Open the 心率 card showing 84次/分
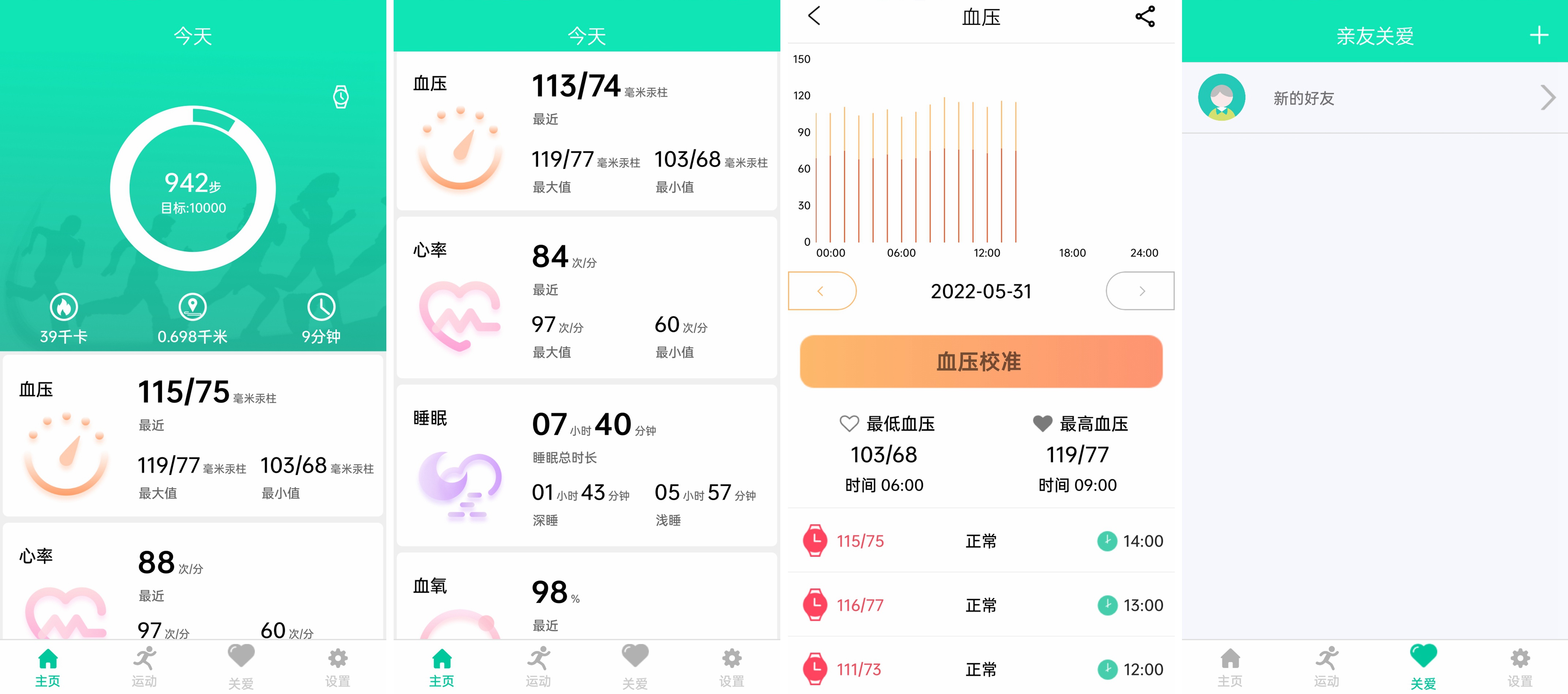 586,298
